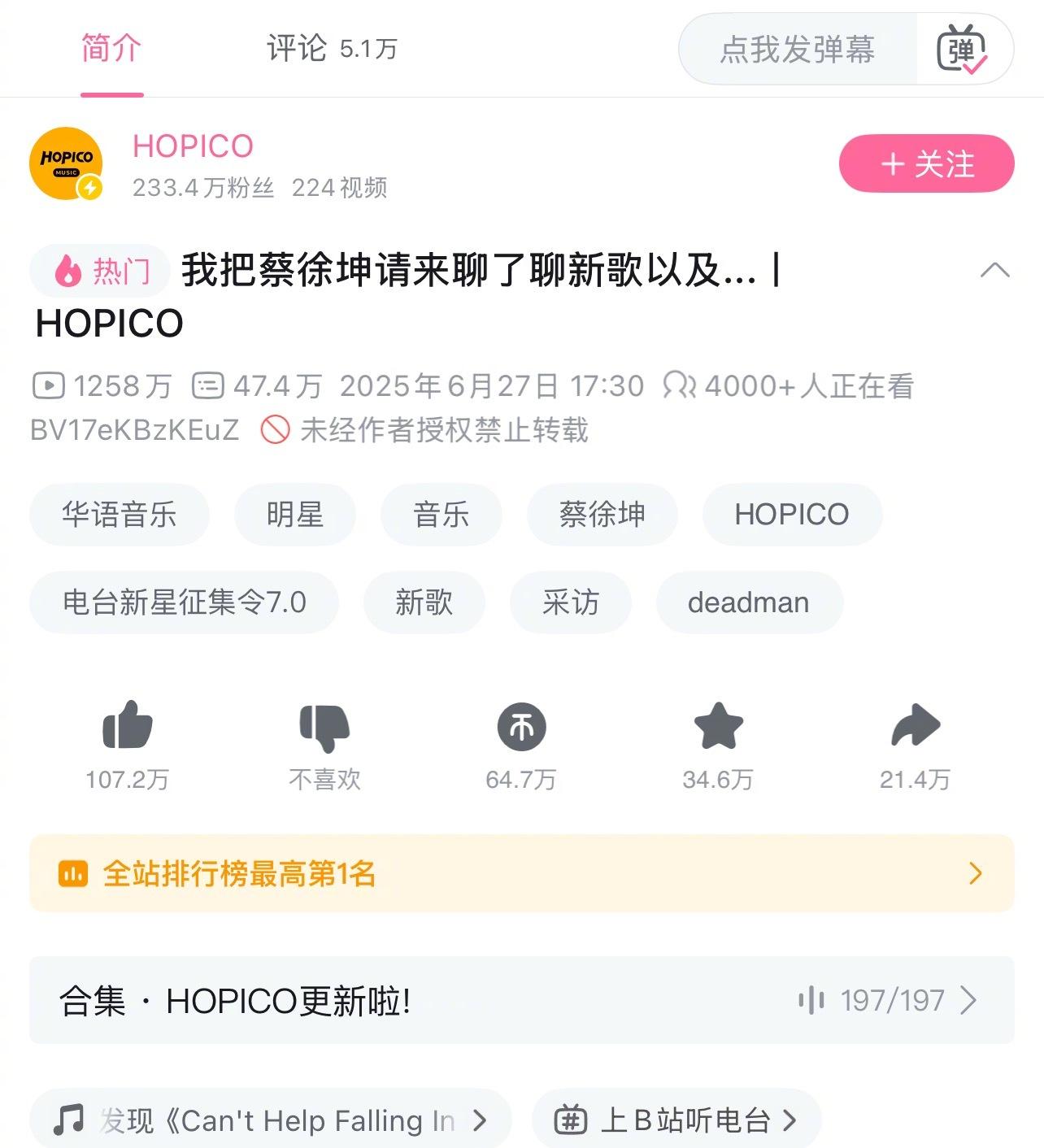Select the 华语音乐 tag chip
This screenshot has height=1148, width=1044.
pyautogui.click(x=120, y=515)
